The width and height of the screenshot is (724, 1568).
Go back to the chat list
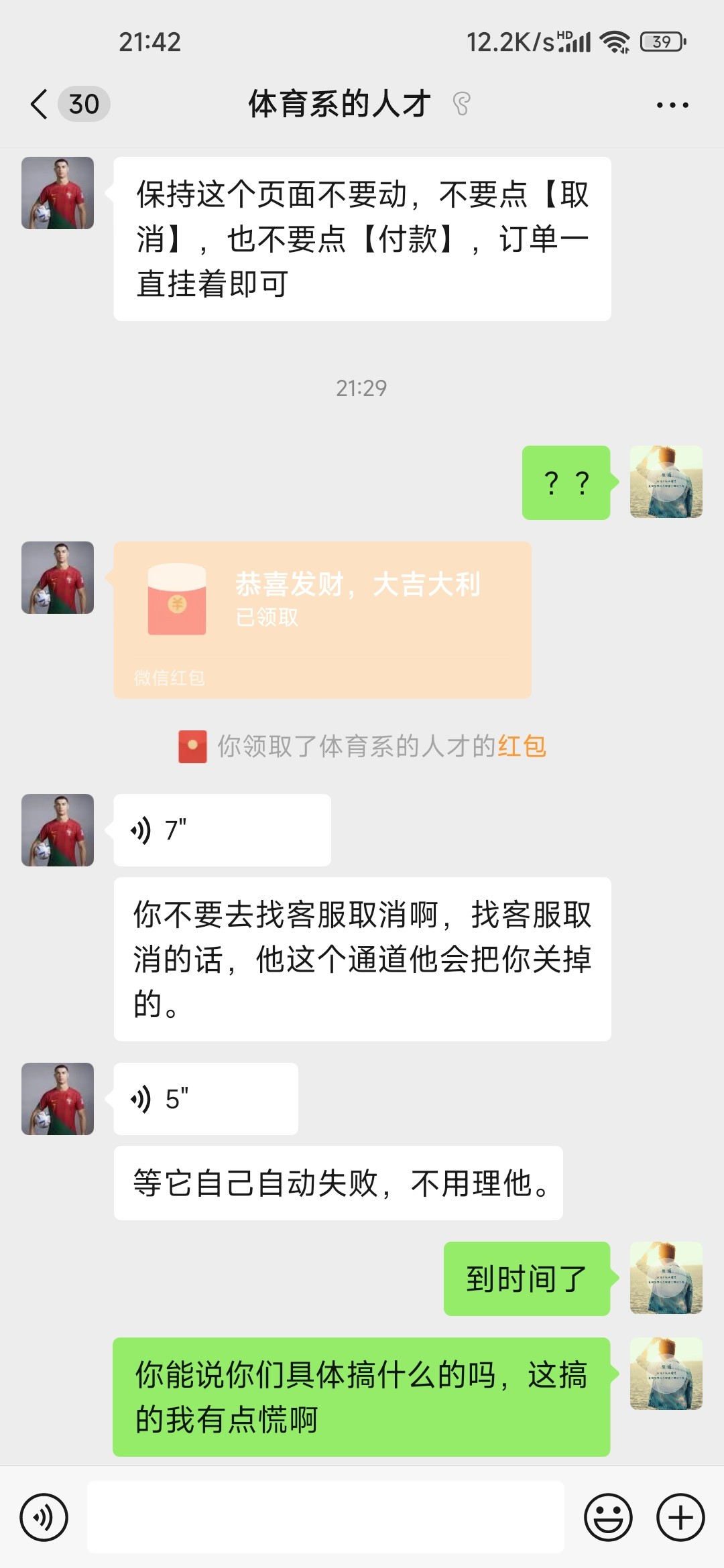40,105
